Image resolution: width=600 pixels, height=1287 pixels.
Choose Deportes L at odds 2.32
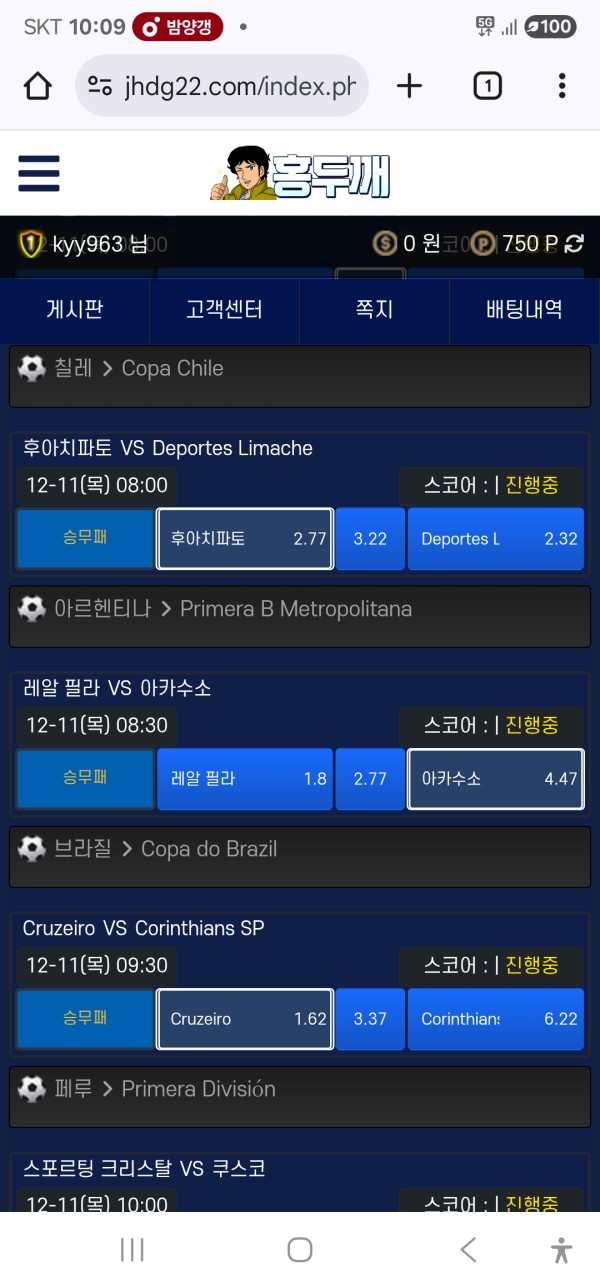(495, 539)
